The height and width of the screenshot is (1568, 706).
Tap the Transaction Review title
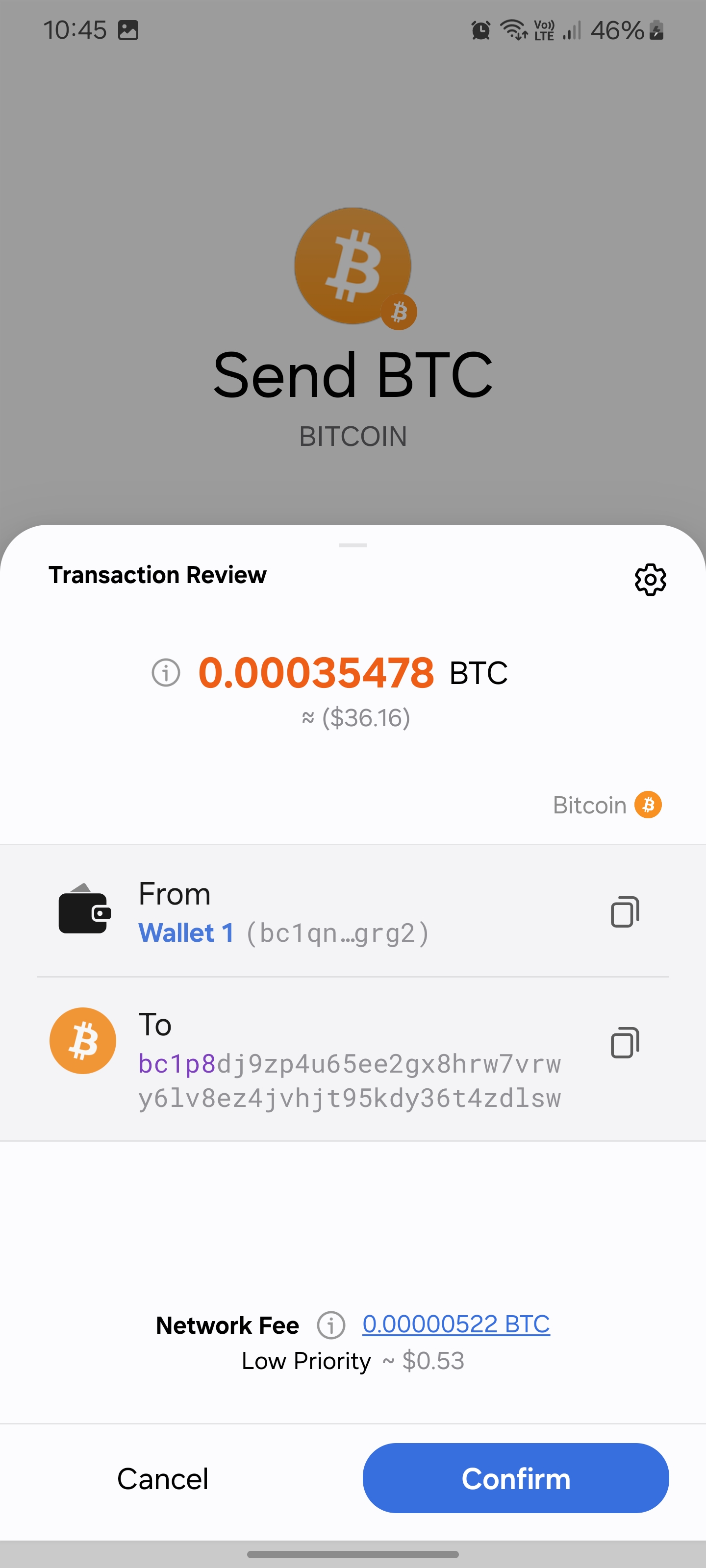[x=157, y=575]
